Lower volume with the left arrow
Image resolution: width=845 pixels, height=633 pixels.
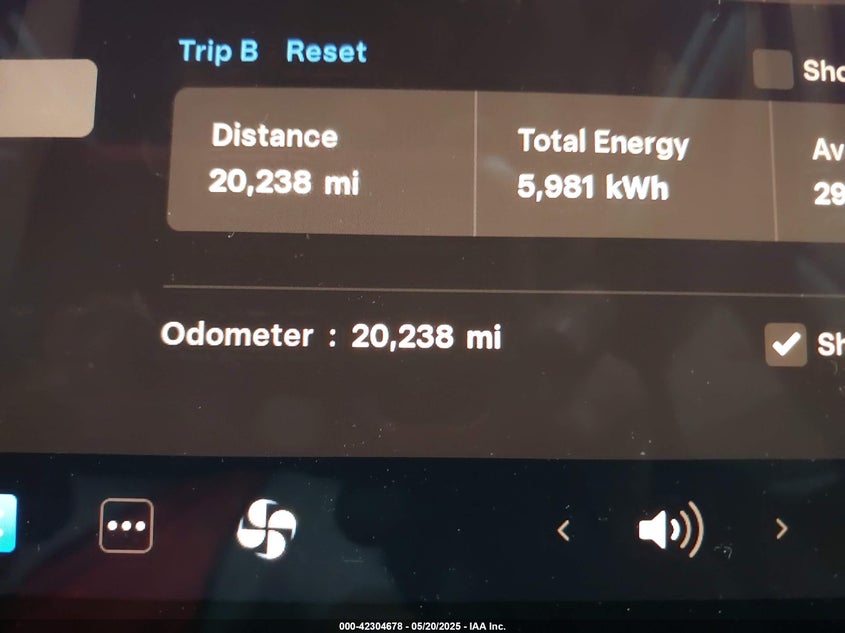click(x=563, y=530)
